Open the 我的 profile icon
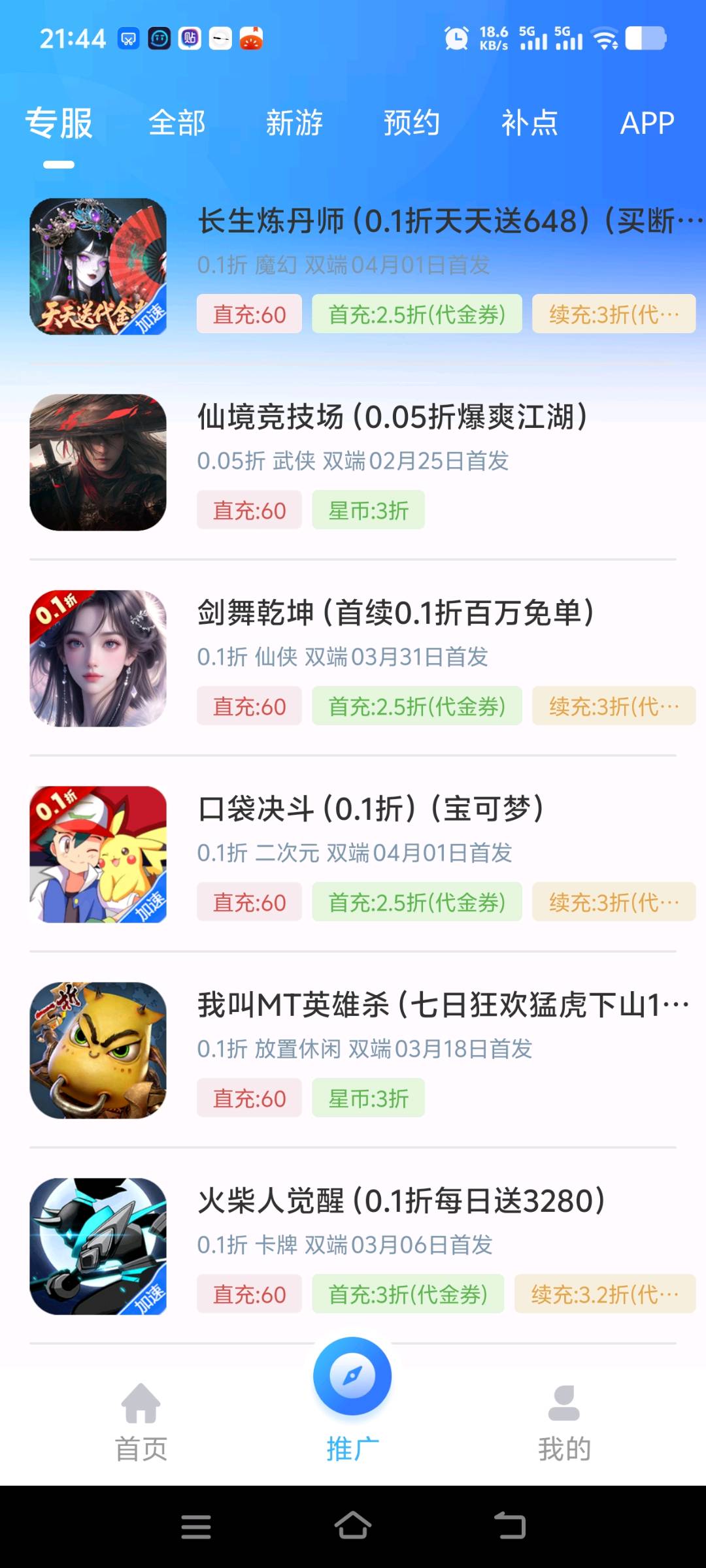 pyautogui.click(x=564, y=1401)
